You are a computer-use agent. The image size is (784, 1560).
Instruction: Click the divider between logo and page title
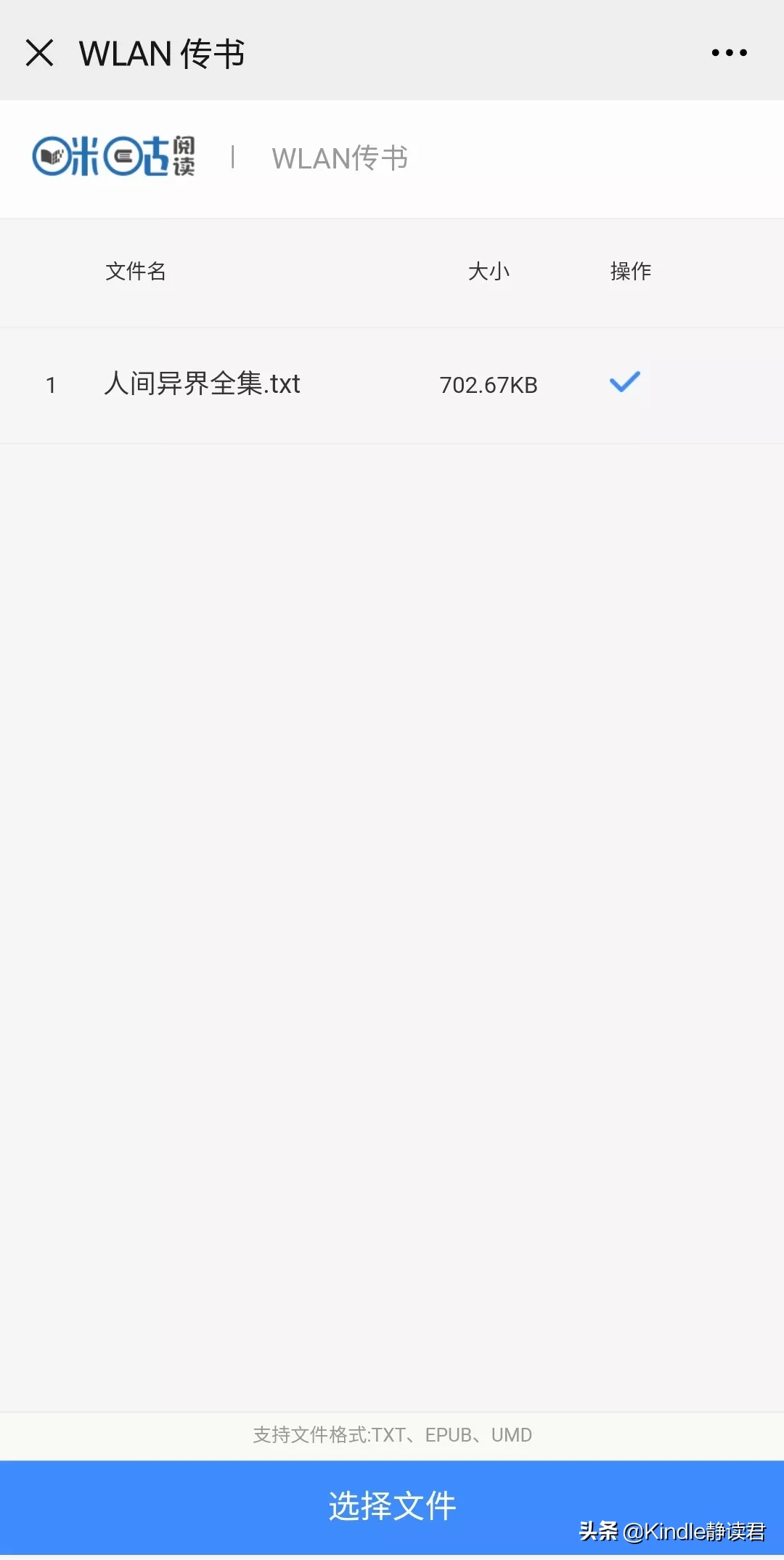pyautogui.click(x=234, y=157)
